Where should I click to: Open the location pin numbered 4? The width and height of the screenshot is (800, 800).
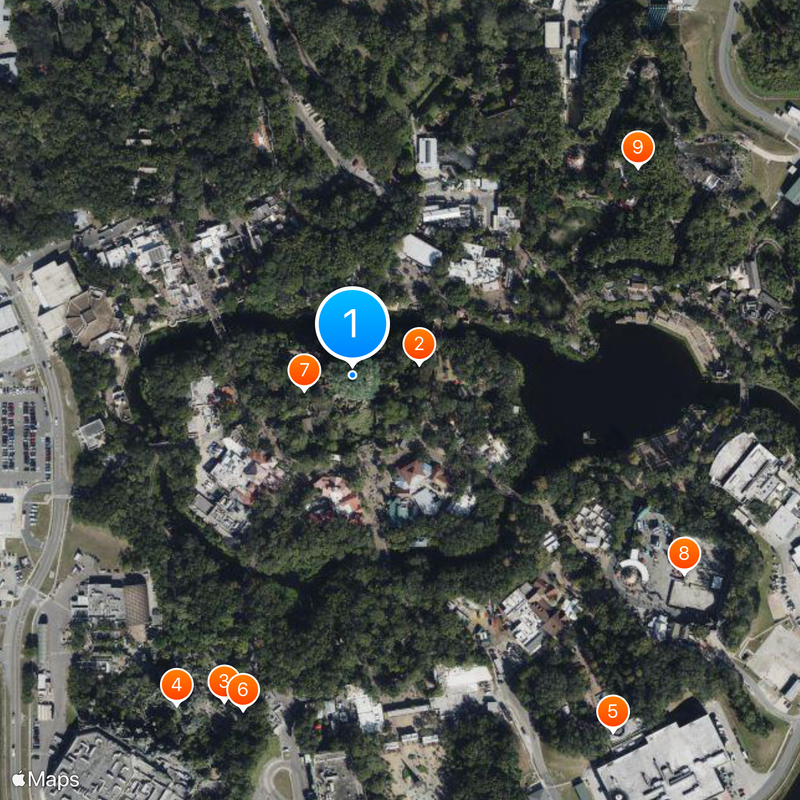pyautogui.click(x=177, y=685)
